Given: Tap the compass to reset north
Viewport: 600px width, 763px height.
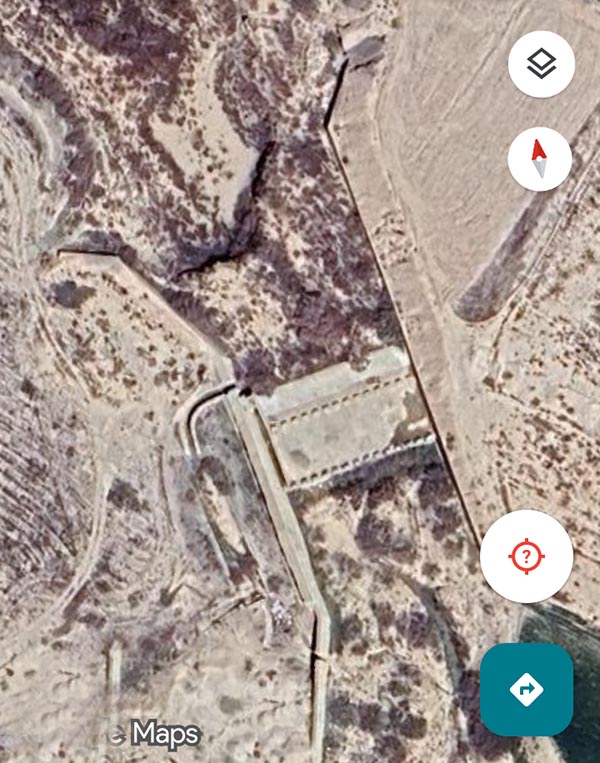Looking at the screenshot, I should click(x=540, y=159).
